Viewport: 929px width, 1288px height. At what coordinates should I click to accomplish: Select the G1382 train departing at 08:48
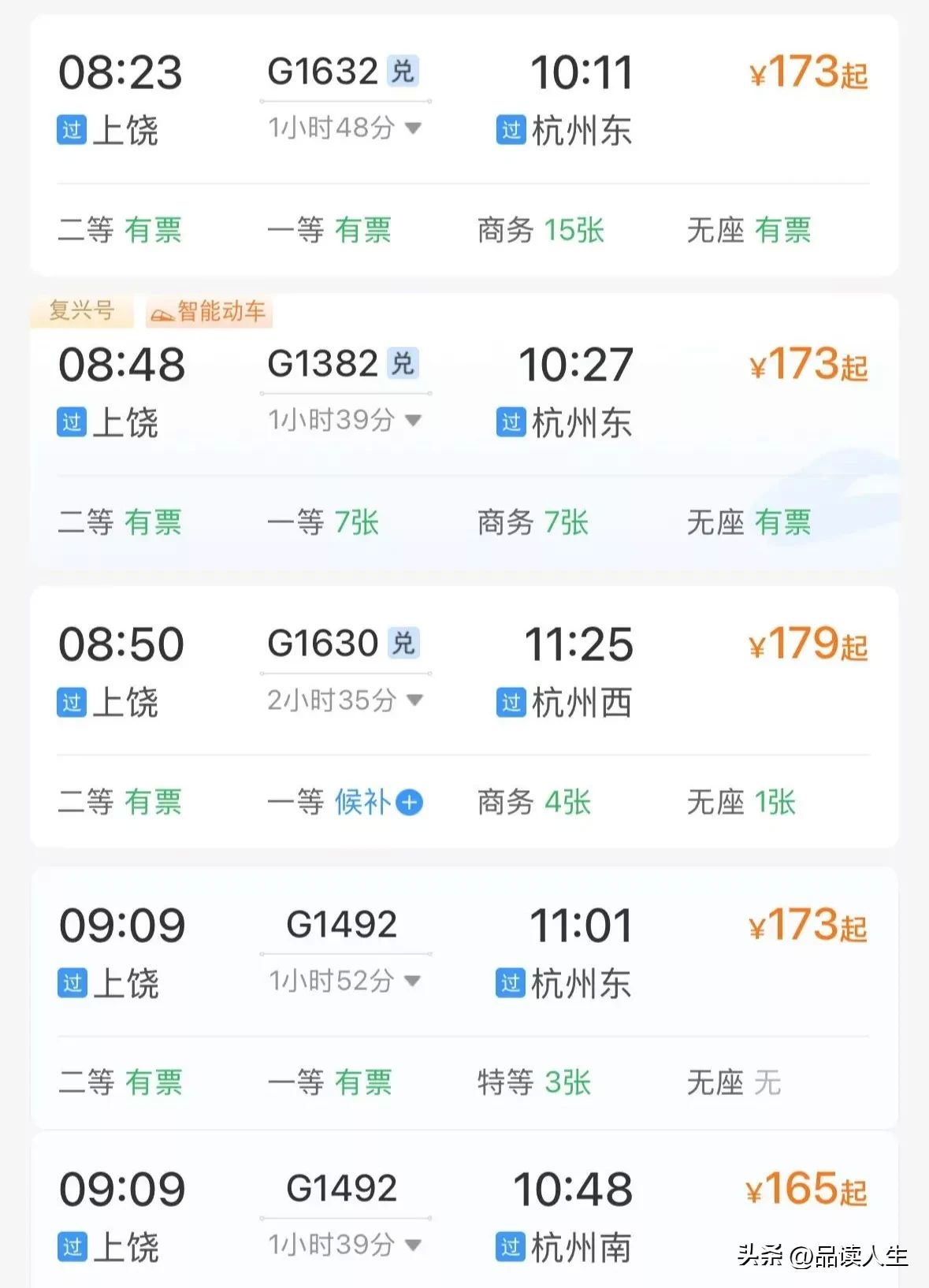323,365
